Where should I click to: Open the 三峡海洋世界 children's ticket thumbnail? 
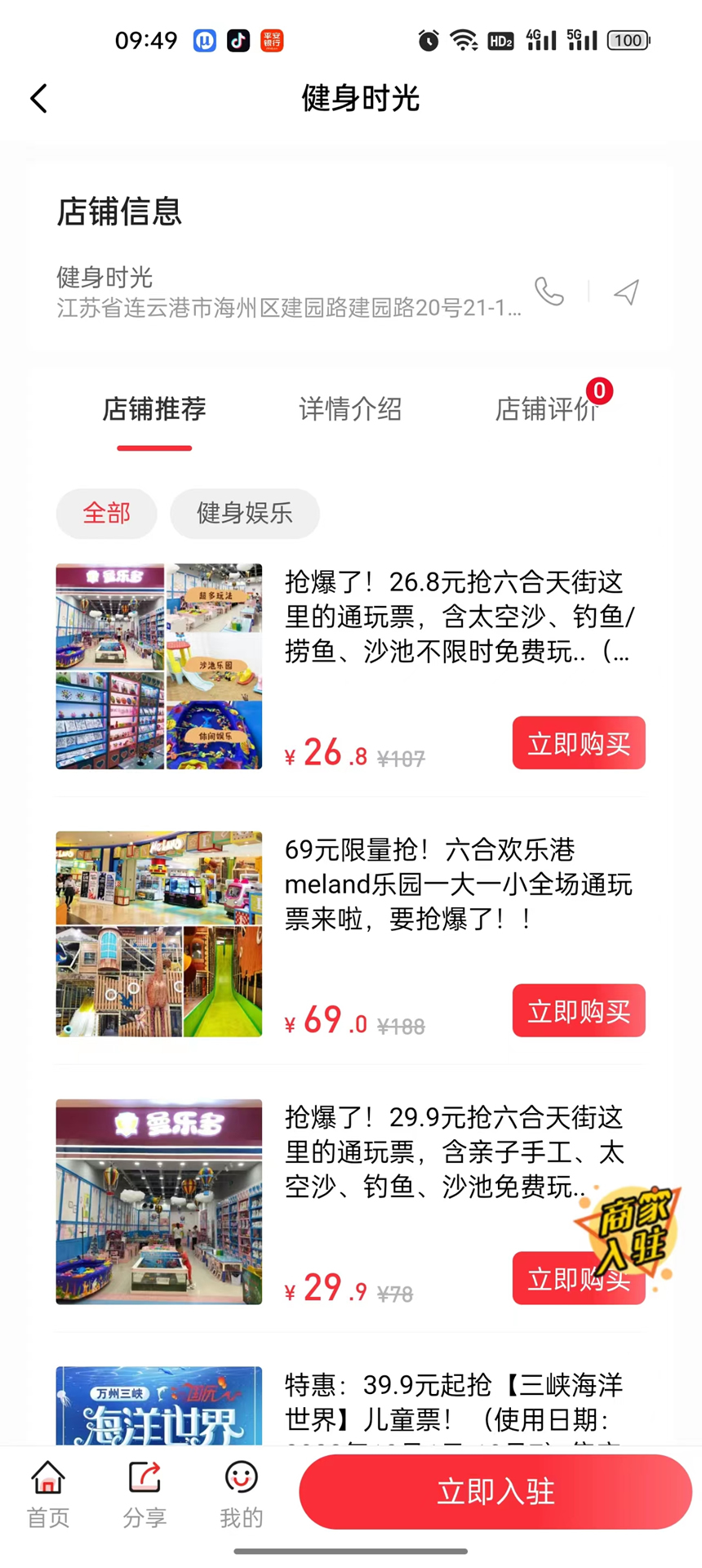[x=158, y=1406]
